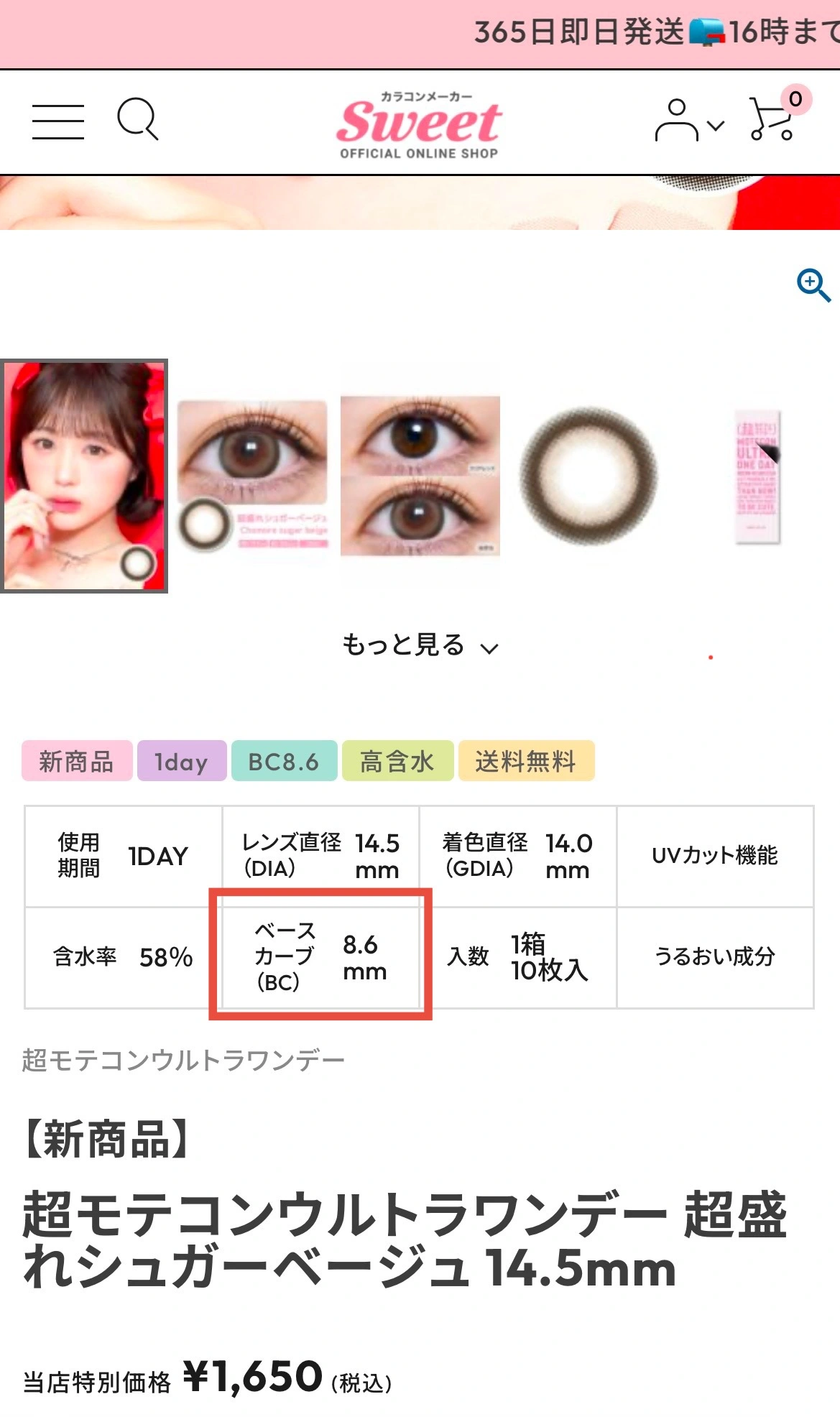Select the model portrait thumbnail
The height and width of the screenshot is (1417, 840).
84,476
